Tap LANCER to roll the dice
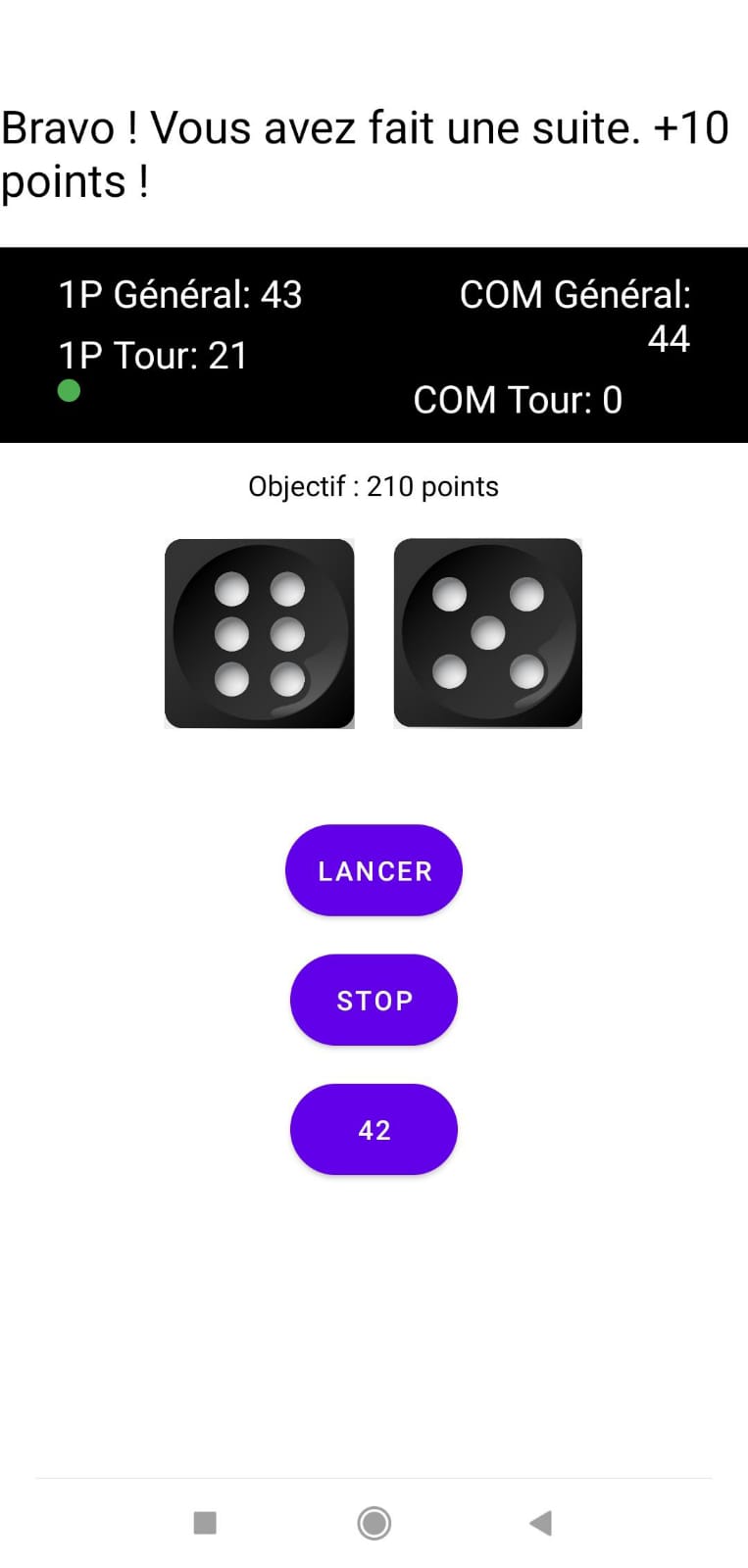This screenshot has width=748, height=1568. click(374, 870)
